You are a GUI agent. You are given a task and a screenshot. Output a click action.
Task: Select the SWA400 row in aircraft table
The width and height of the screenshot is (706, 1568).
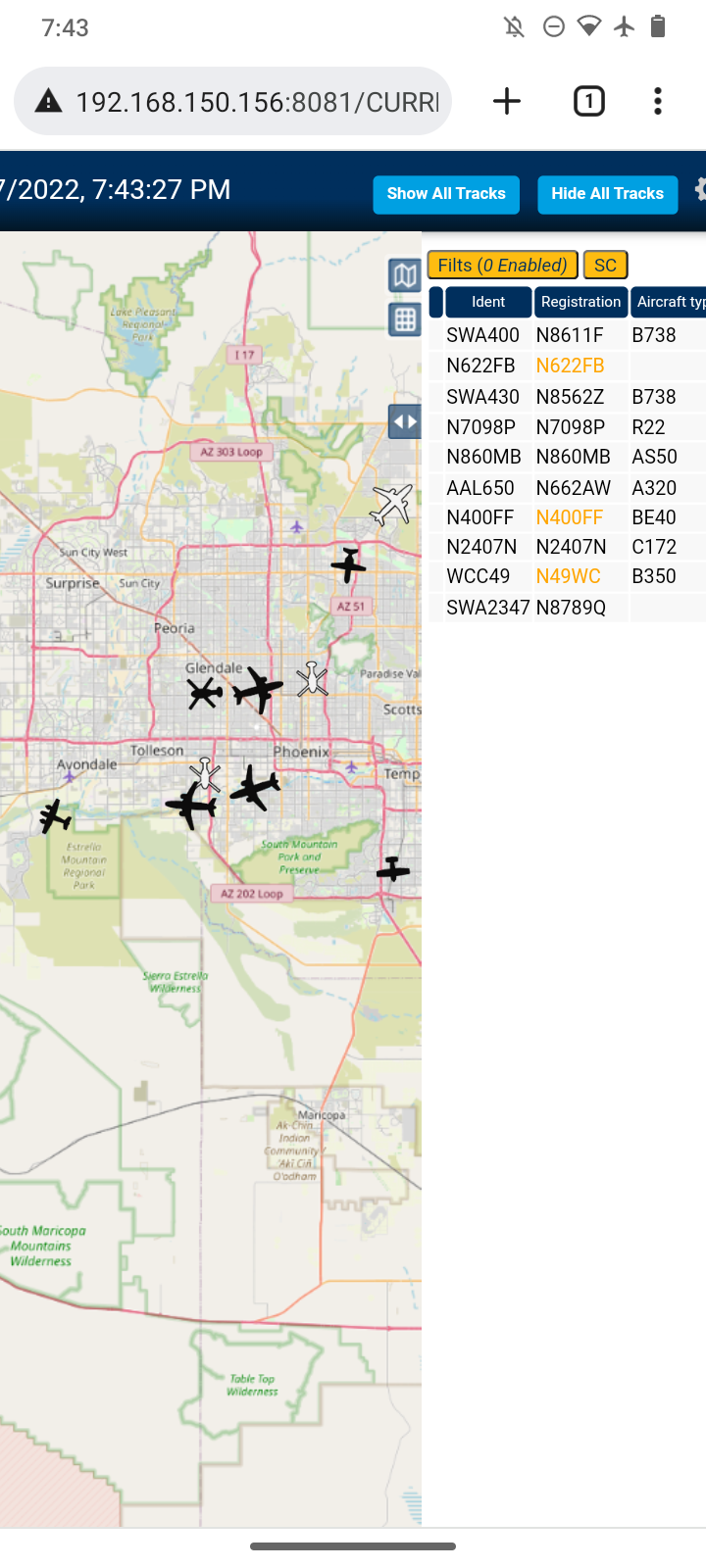(568, 335)
